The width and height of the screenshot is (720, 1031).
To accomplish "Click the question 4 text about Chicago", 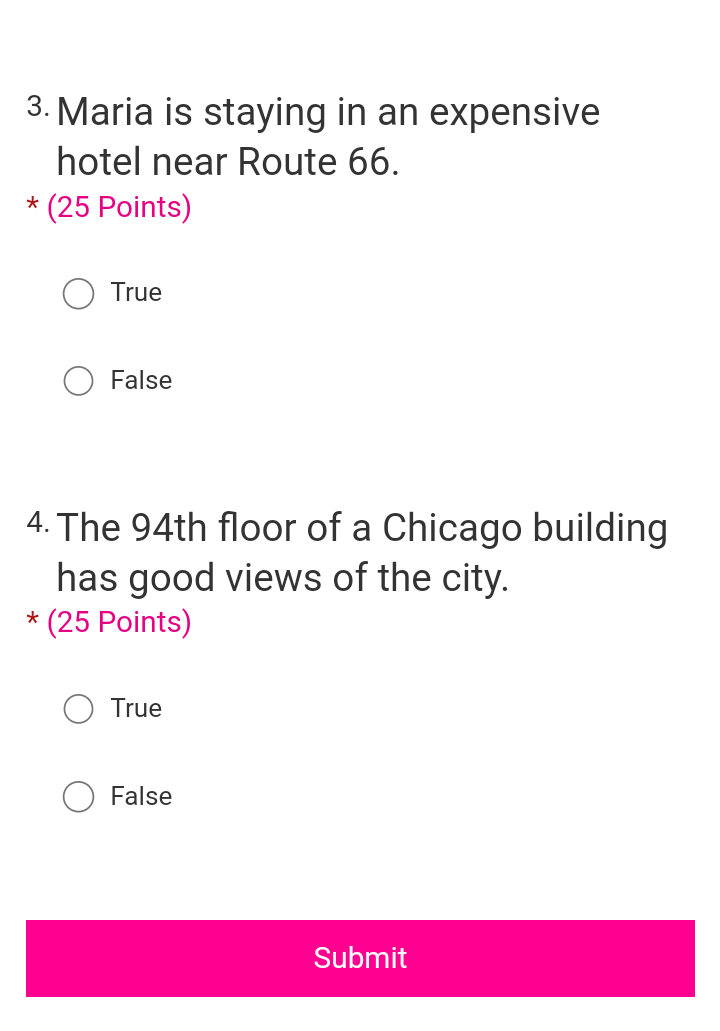I will (362, 552).
